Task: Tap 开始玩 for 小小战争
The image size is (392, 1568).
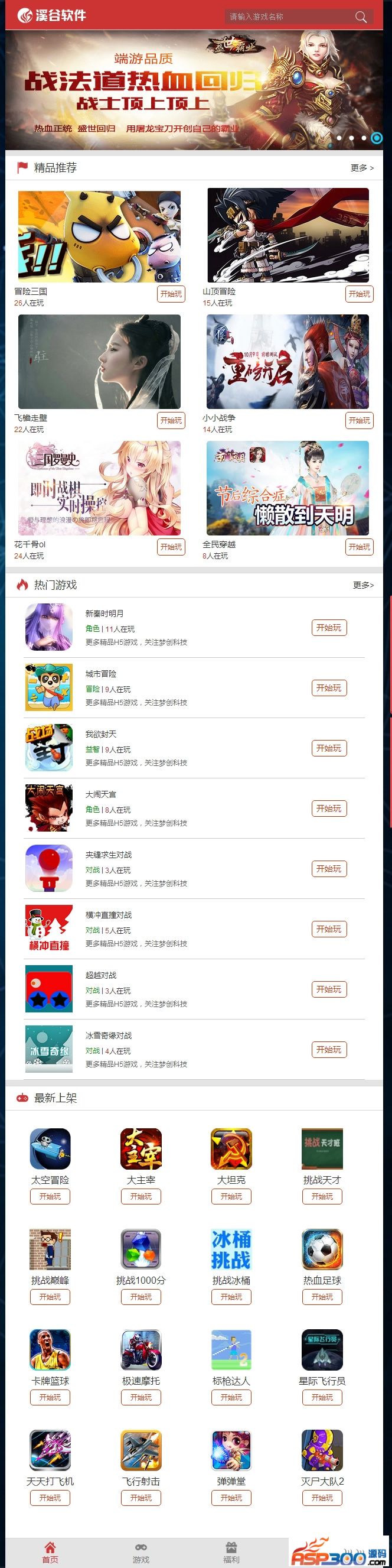Action: (x=359, y=421)
